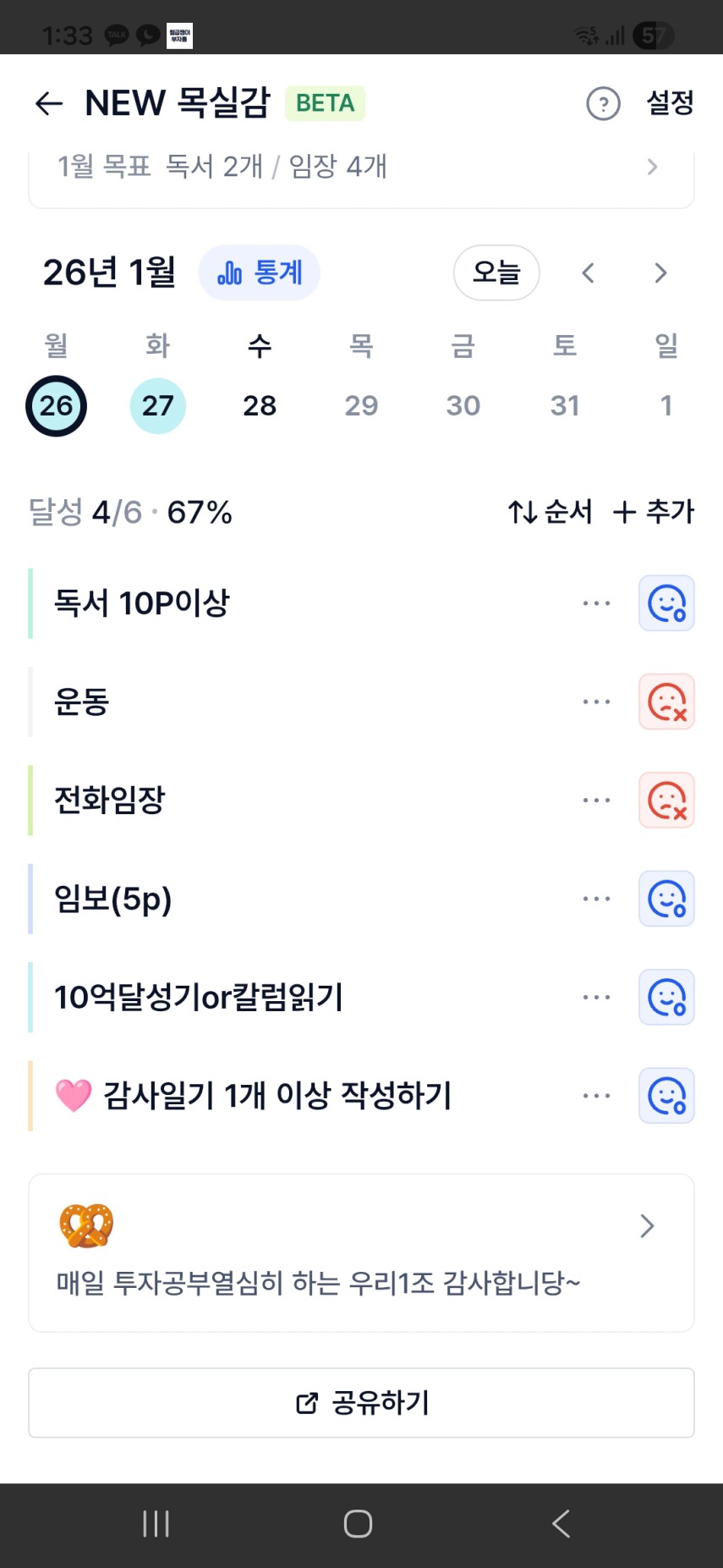Select Wednesday the 28th

260,406
